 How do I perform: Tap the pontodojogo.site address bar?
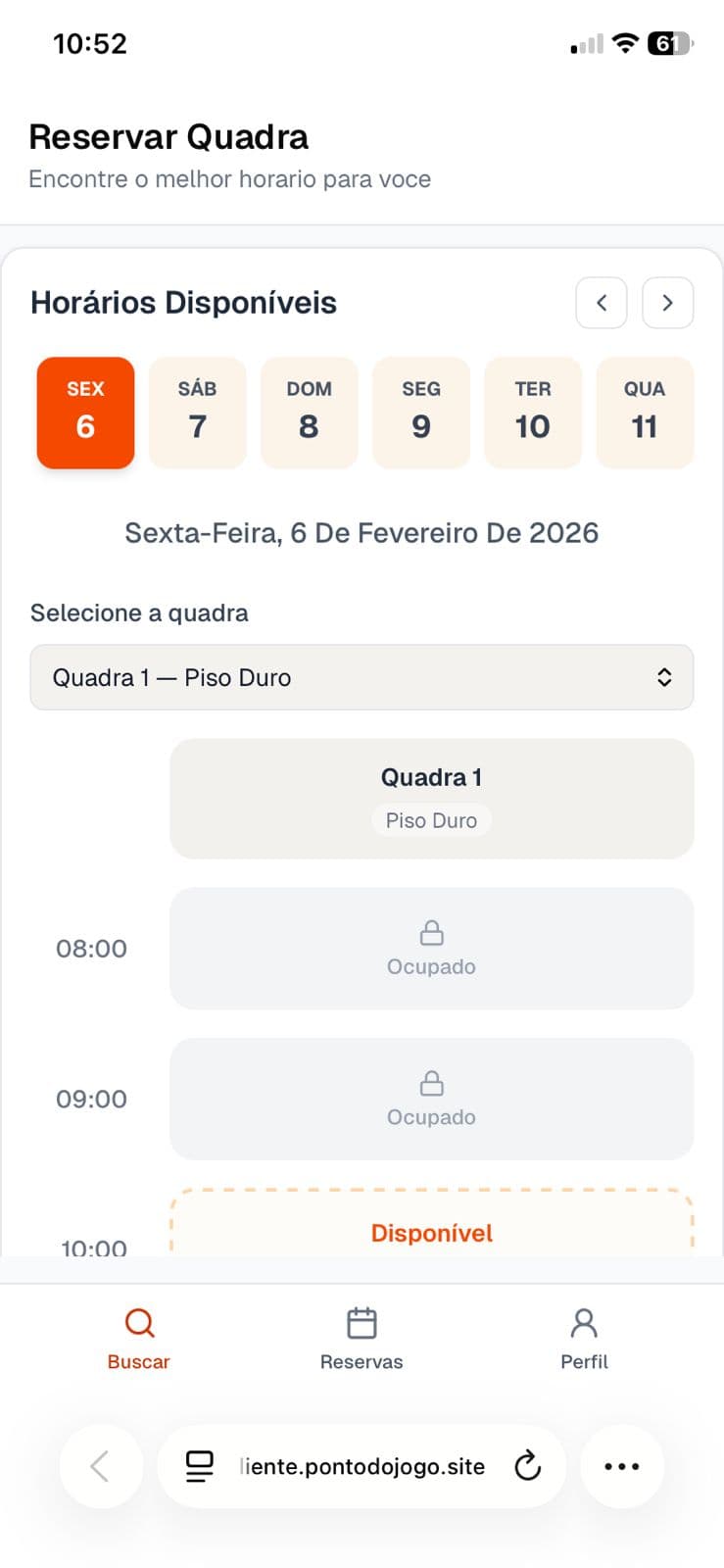coord(362,1466)
